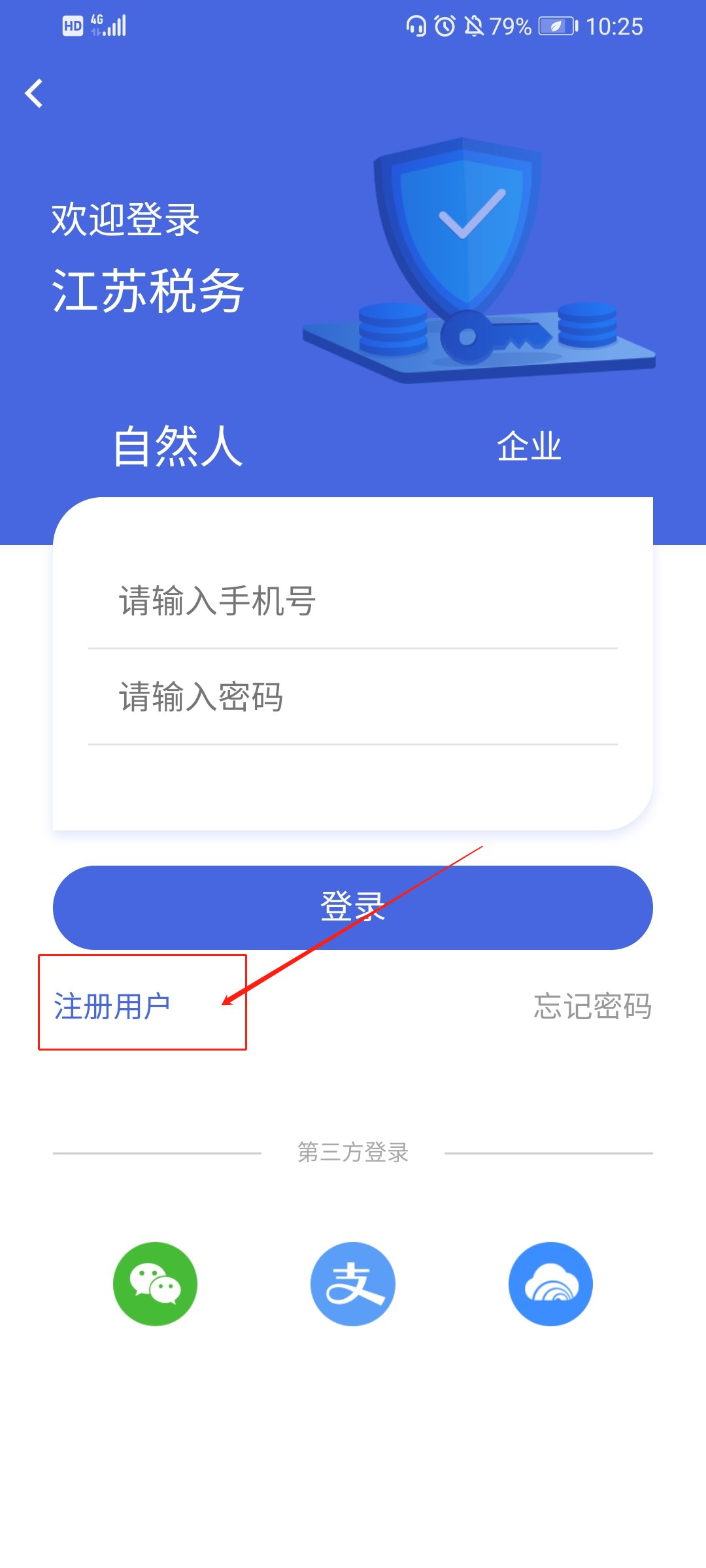This screenshot has height=1568, width=706.
Task: Go back using the top-left arrow
Action: [x=34, y=93]
